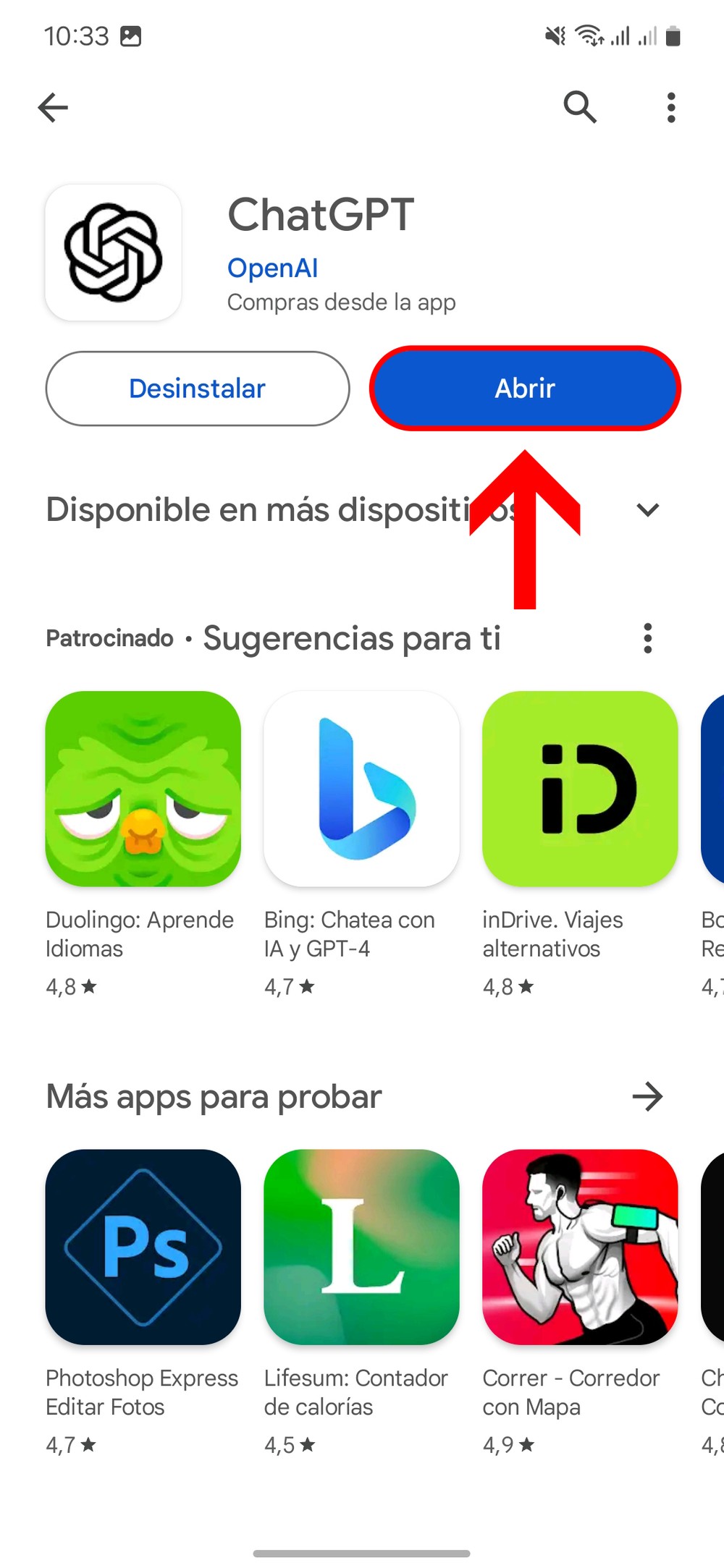This screenshot has height=1568, width=724.
Task: View the Bing app listing
Action: point(361,789)
